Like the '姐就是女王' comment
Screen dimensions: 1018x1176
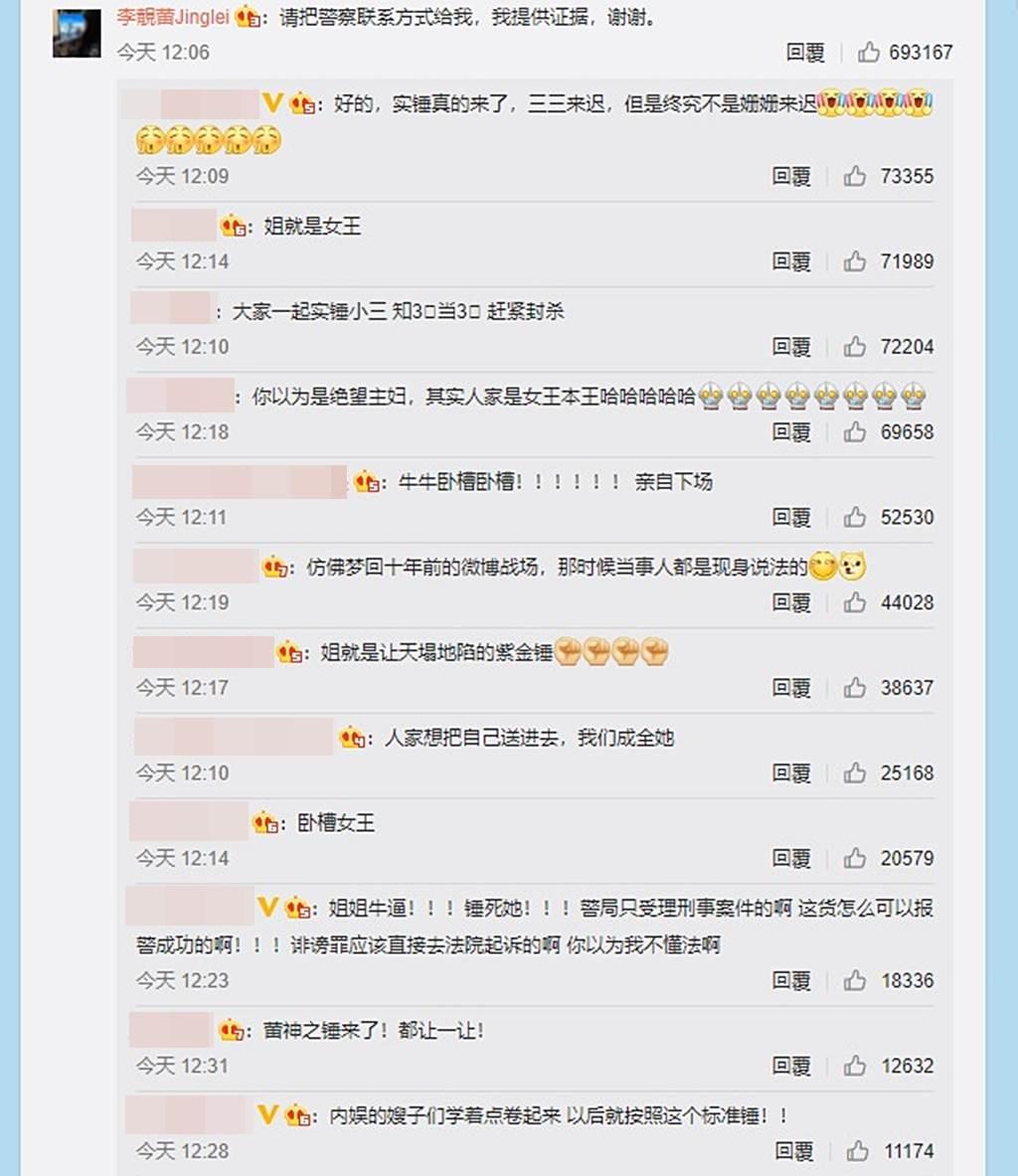(855, 261)
